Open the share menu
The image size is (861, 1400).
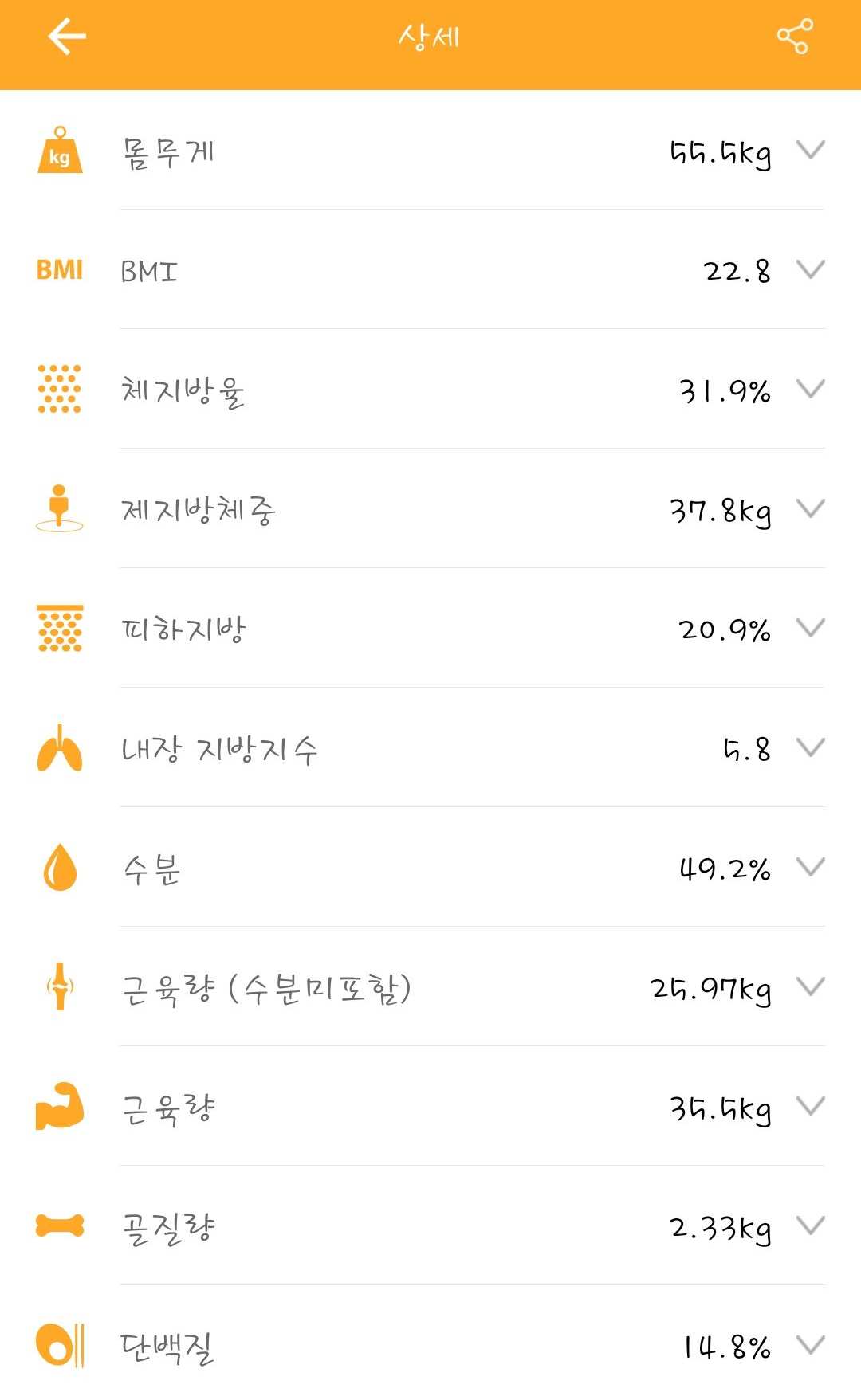coord(795,35)
